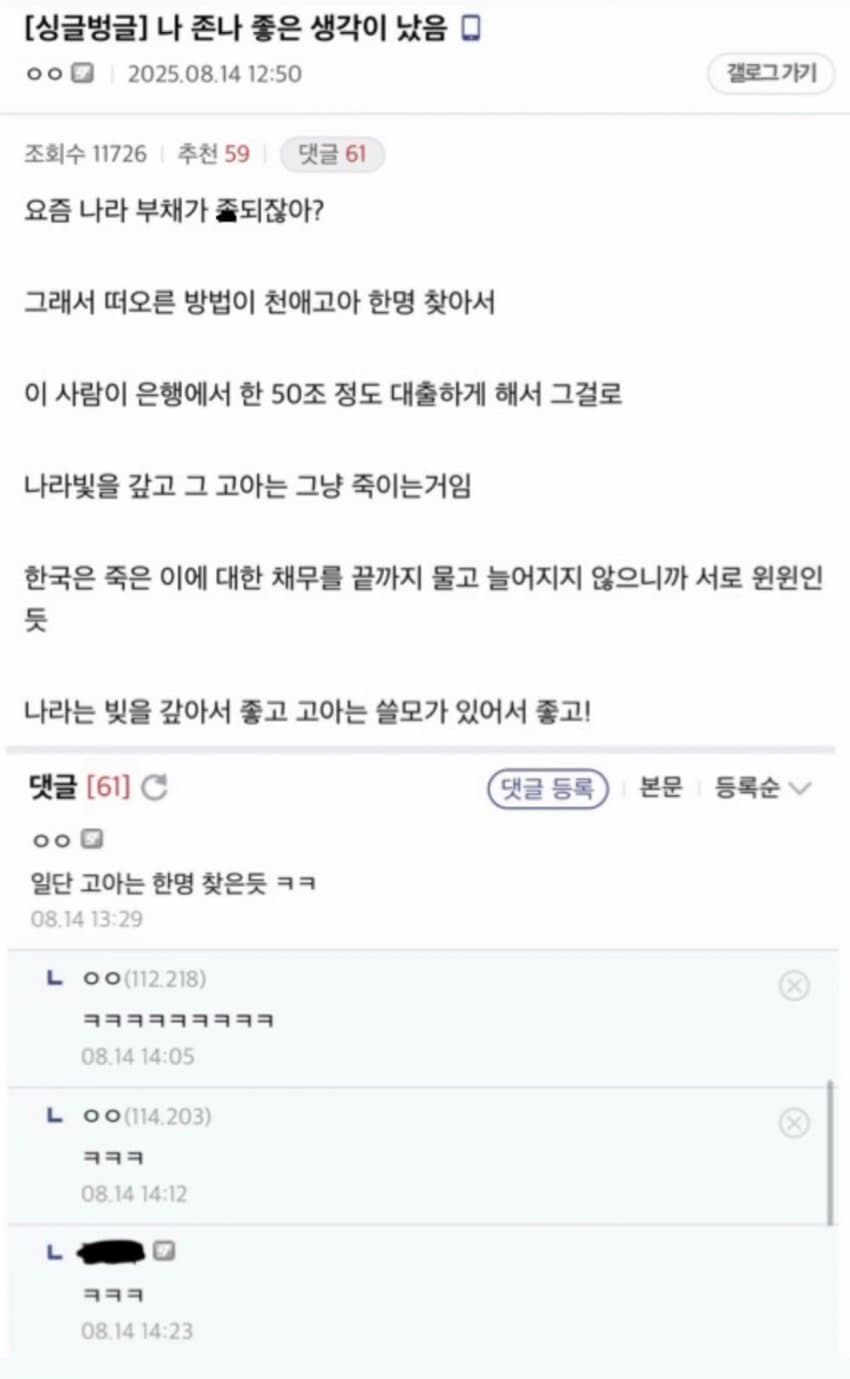Screen dimensions: 850x1379
Task: Jump to comments via 댓글 61 chip
Action: click(332, 154)
